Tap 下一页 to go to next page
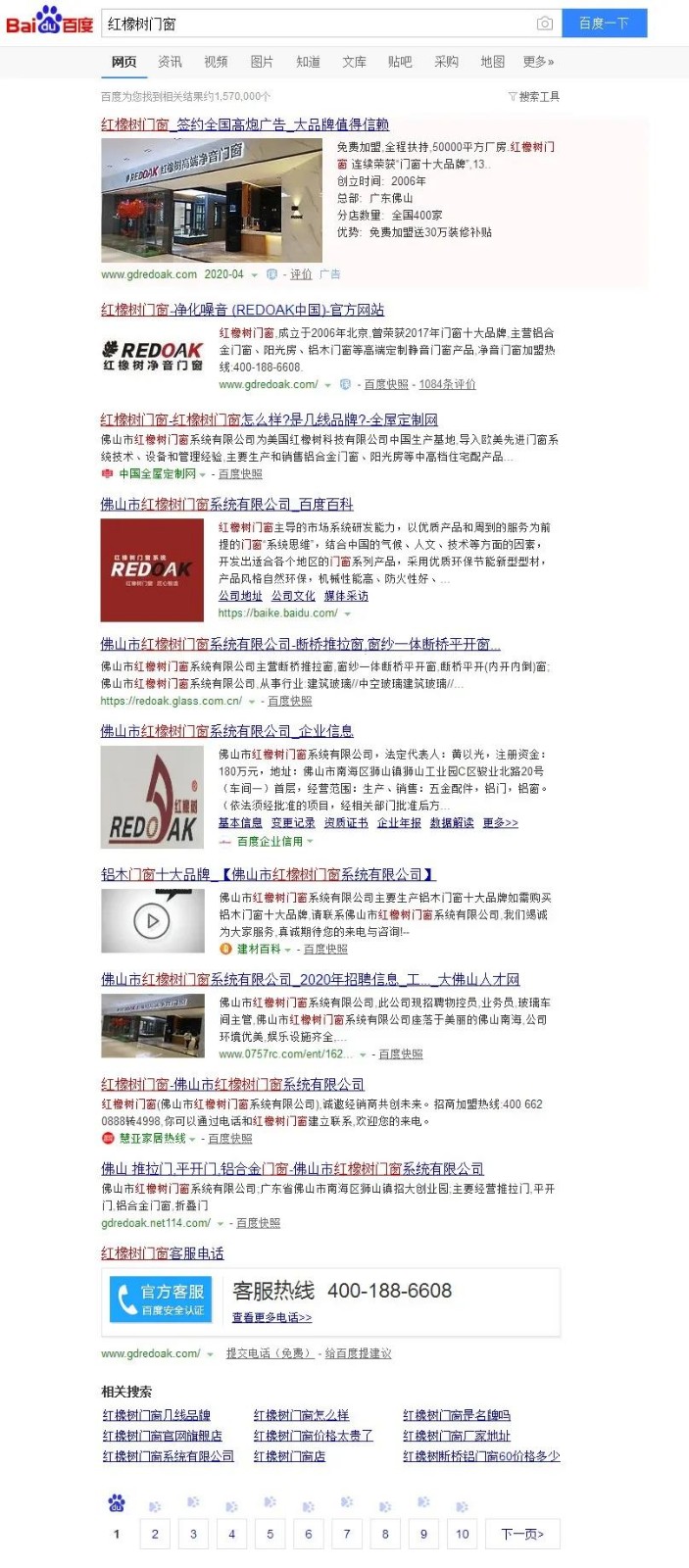 522,1534
